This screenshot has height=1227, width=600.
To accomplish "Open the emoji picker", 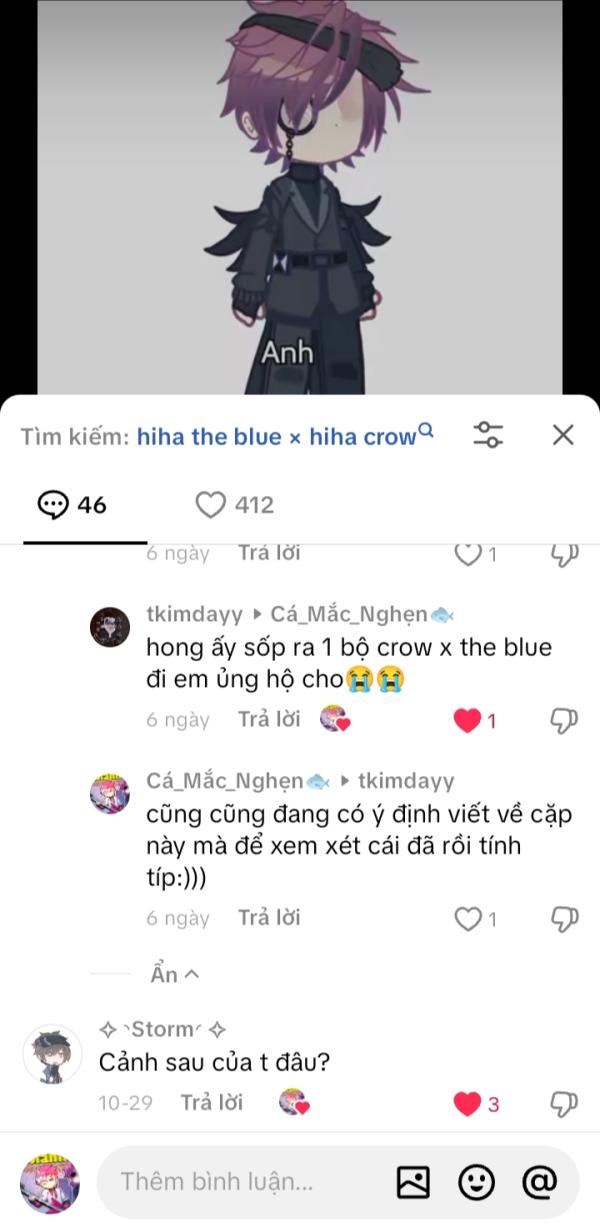I will click(476, 1182).
